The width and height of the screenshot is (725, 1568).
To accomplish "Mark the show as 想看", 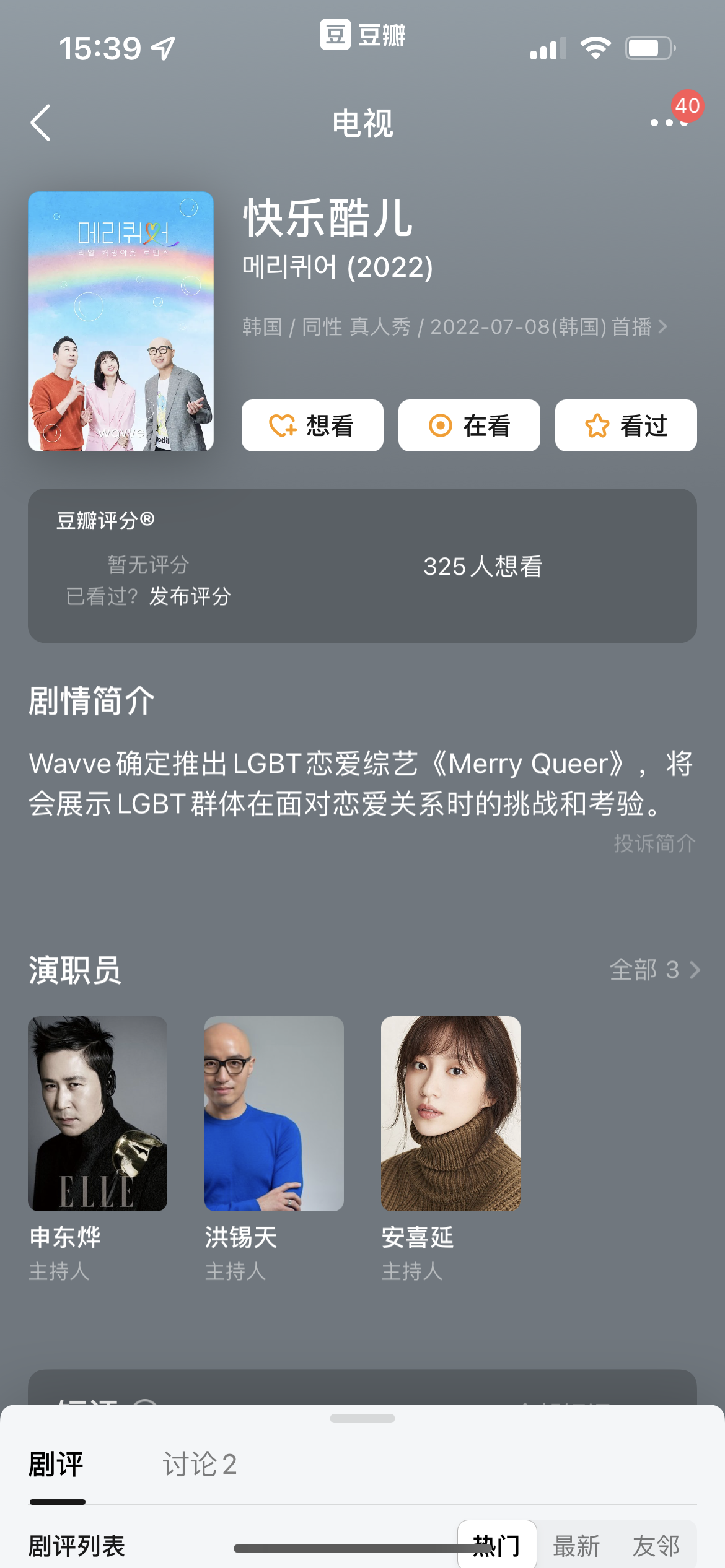I will [312, 425].
